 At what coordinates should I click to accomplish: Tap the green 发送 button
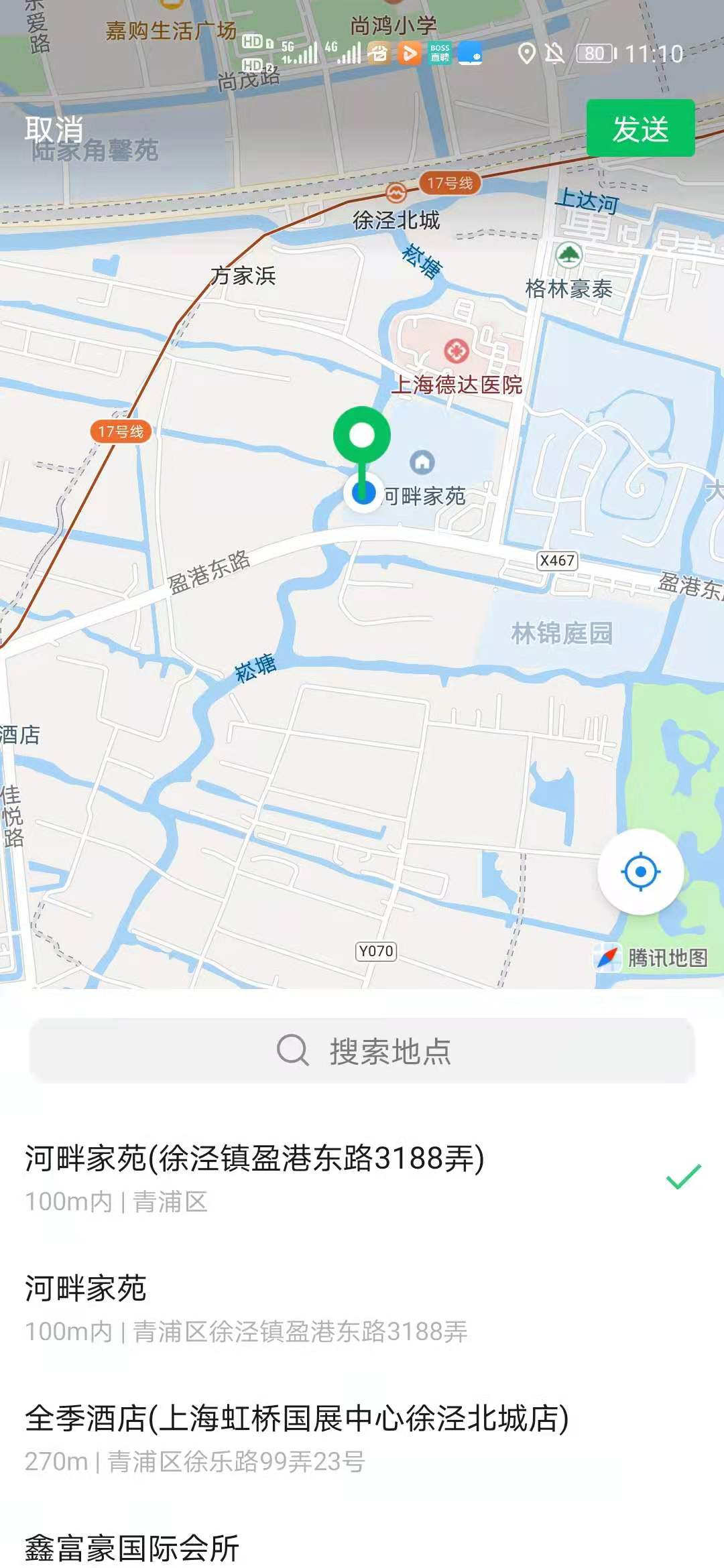640,129
